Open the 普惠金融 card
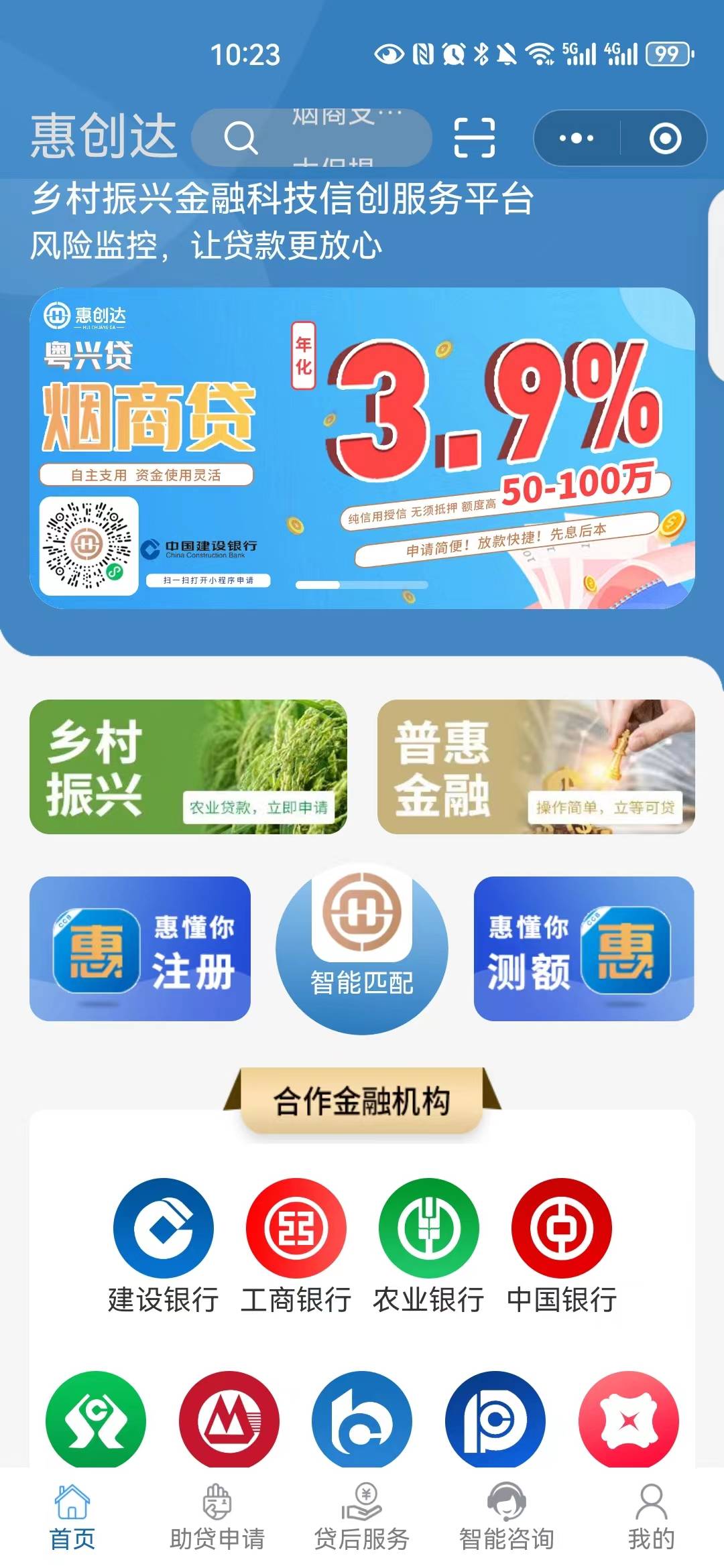Screen dimensions: 724x1568 [536, 767]
